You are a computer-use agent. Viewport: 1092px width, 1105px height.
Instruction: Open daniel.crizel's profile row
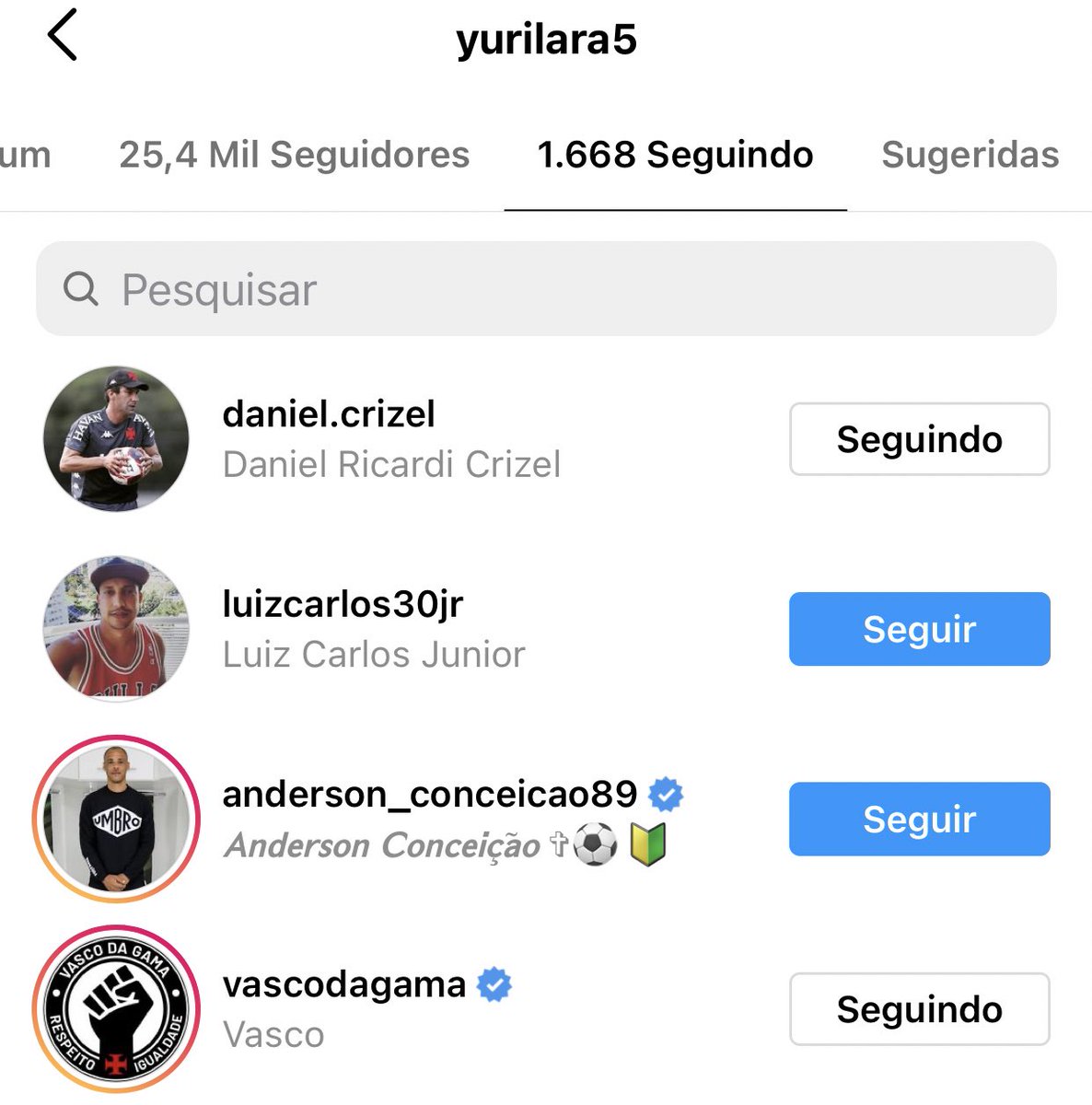point(391,439)
